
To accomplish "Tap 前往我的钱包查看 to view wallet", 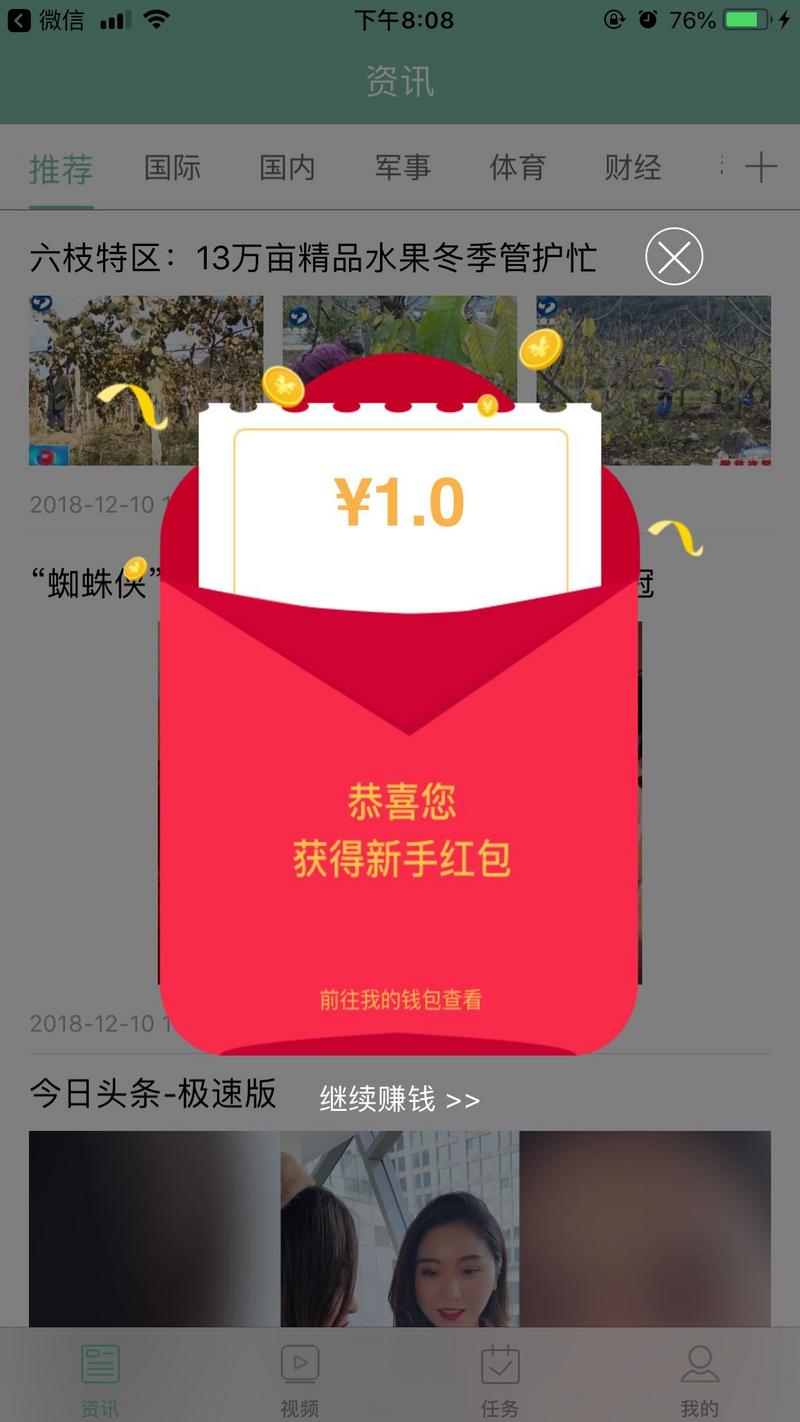I will pos(398,998).
